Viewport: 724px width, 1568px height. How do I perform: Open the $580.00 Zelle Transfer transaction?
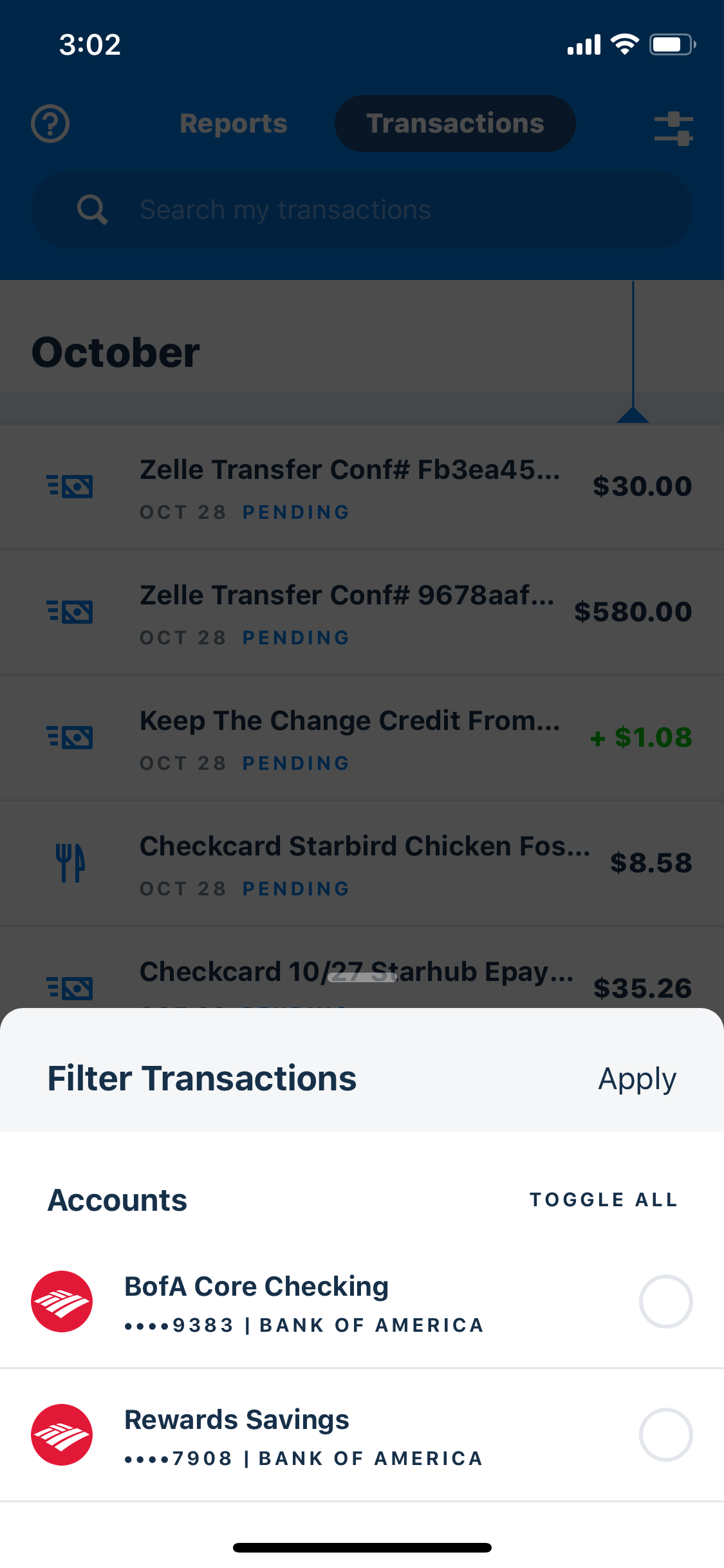(x=362, y=613)
